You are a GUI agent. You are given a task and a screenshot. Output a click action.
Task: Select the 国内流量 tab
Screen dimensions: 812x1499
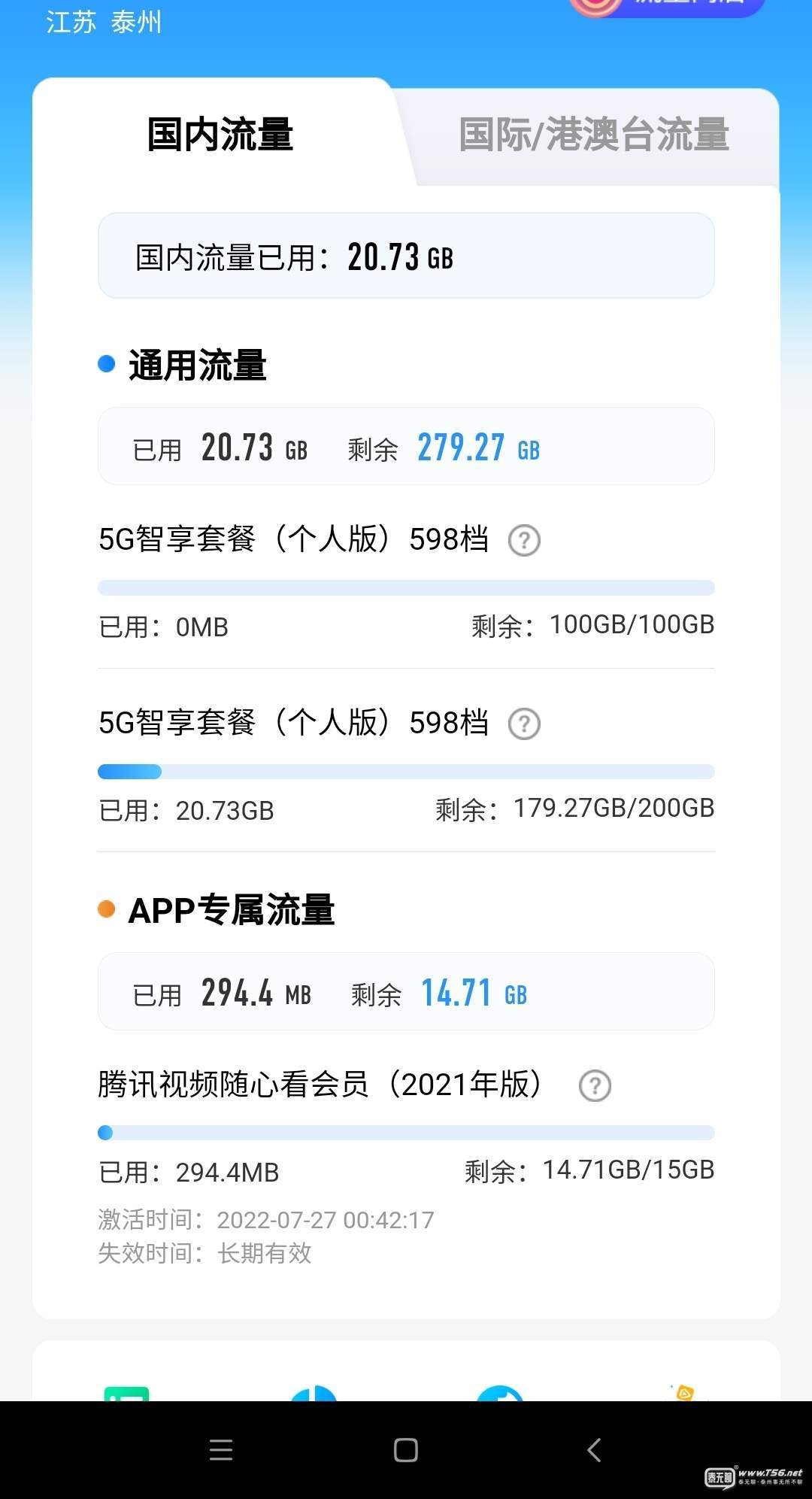pos(220,135)
